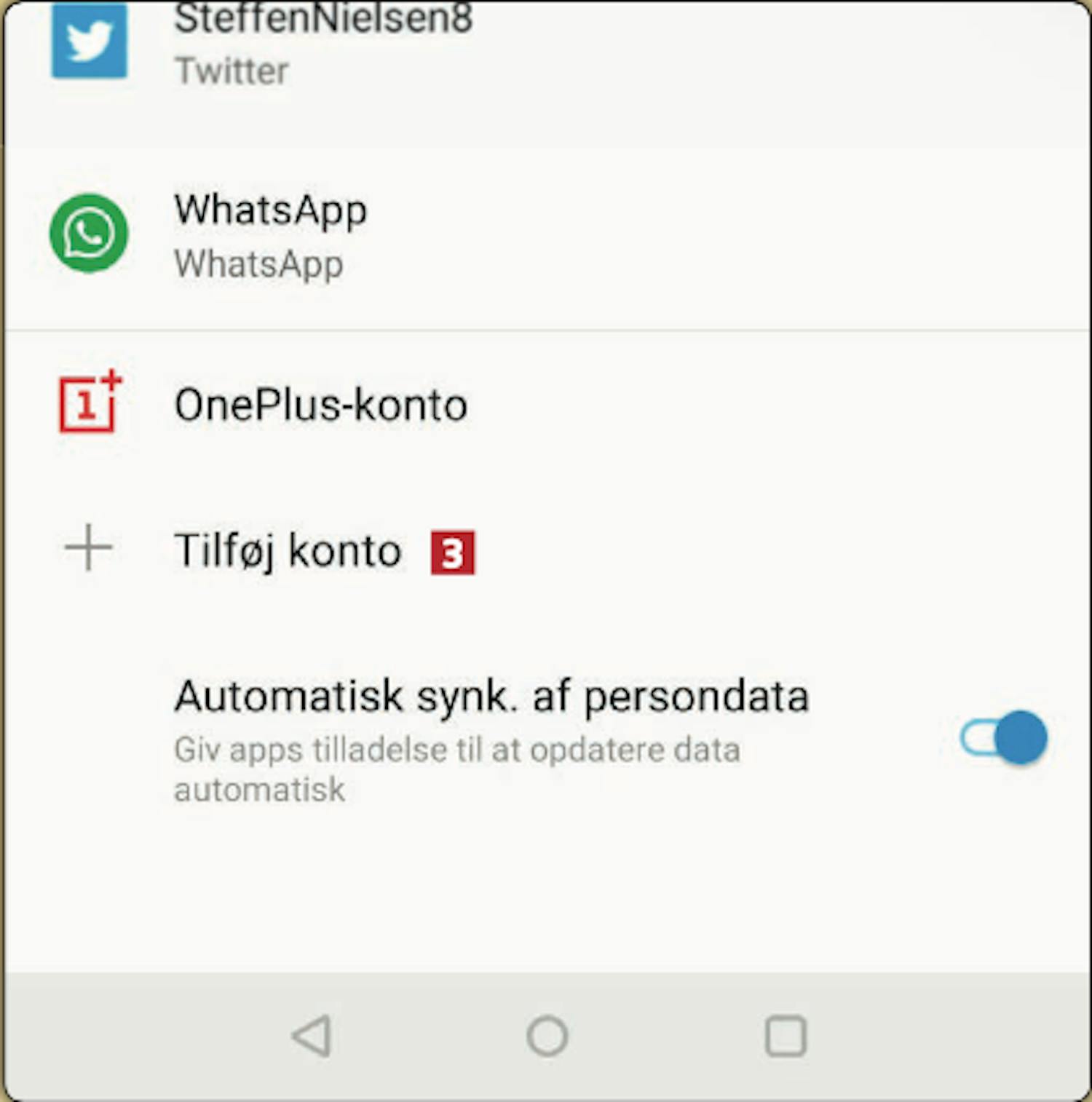Go back with the navigation bar
Image resolution: width=1092 pixels, height=1102 pixels.
[312, 1035]
